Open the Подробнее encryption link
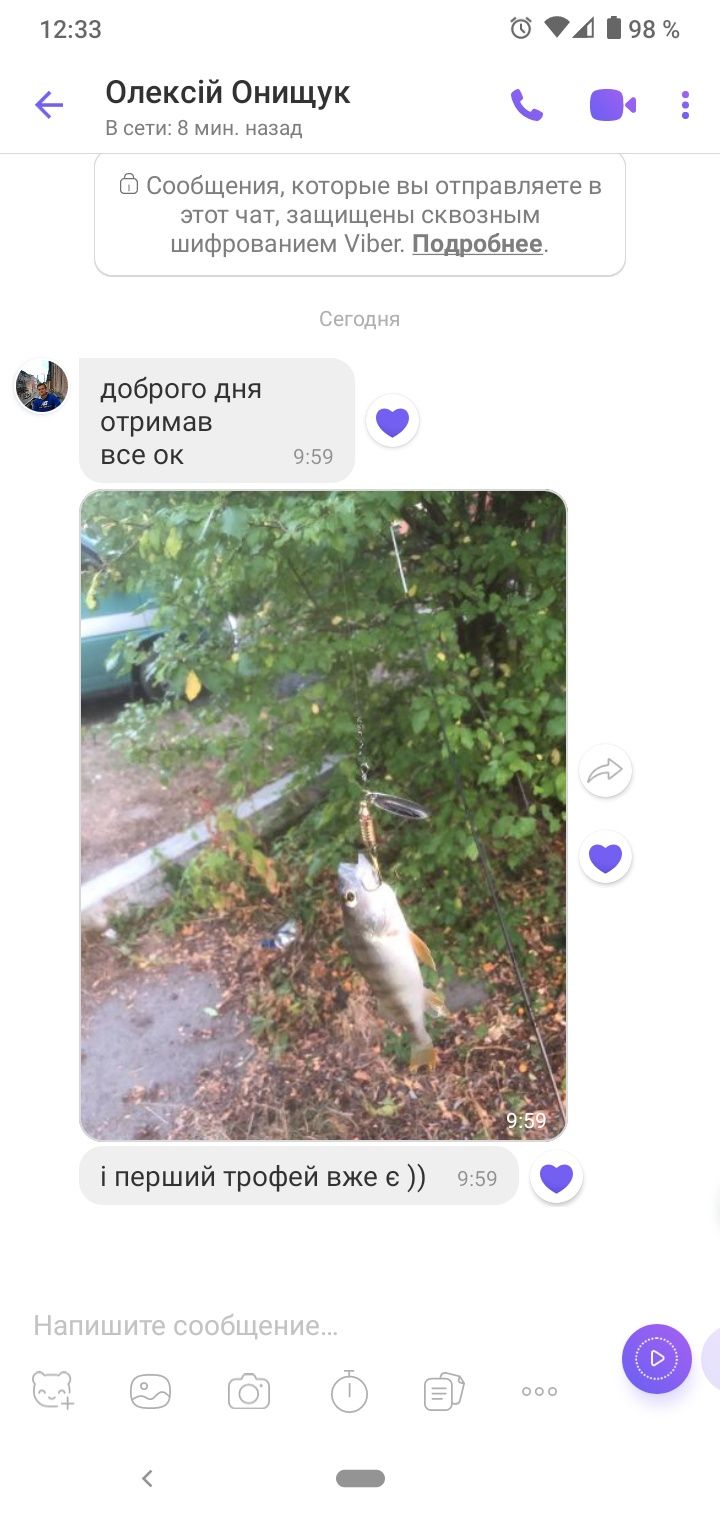 [x=477, y=243]
